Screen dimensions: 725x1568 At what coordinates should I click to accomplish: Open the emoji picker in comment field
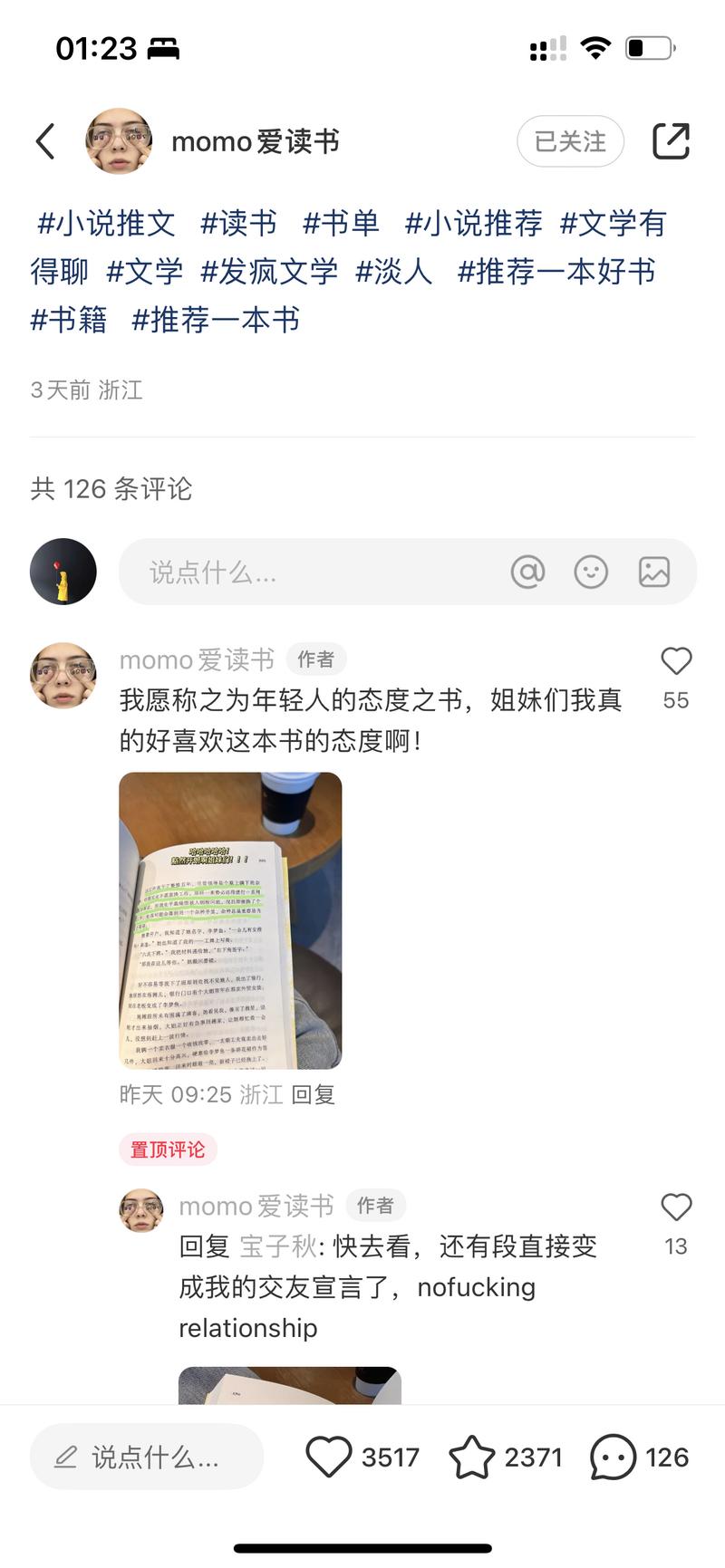pyautogui.click(x=591, y=572)
